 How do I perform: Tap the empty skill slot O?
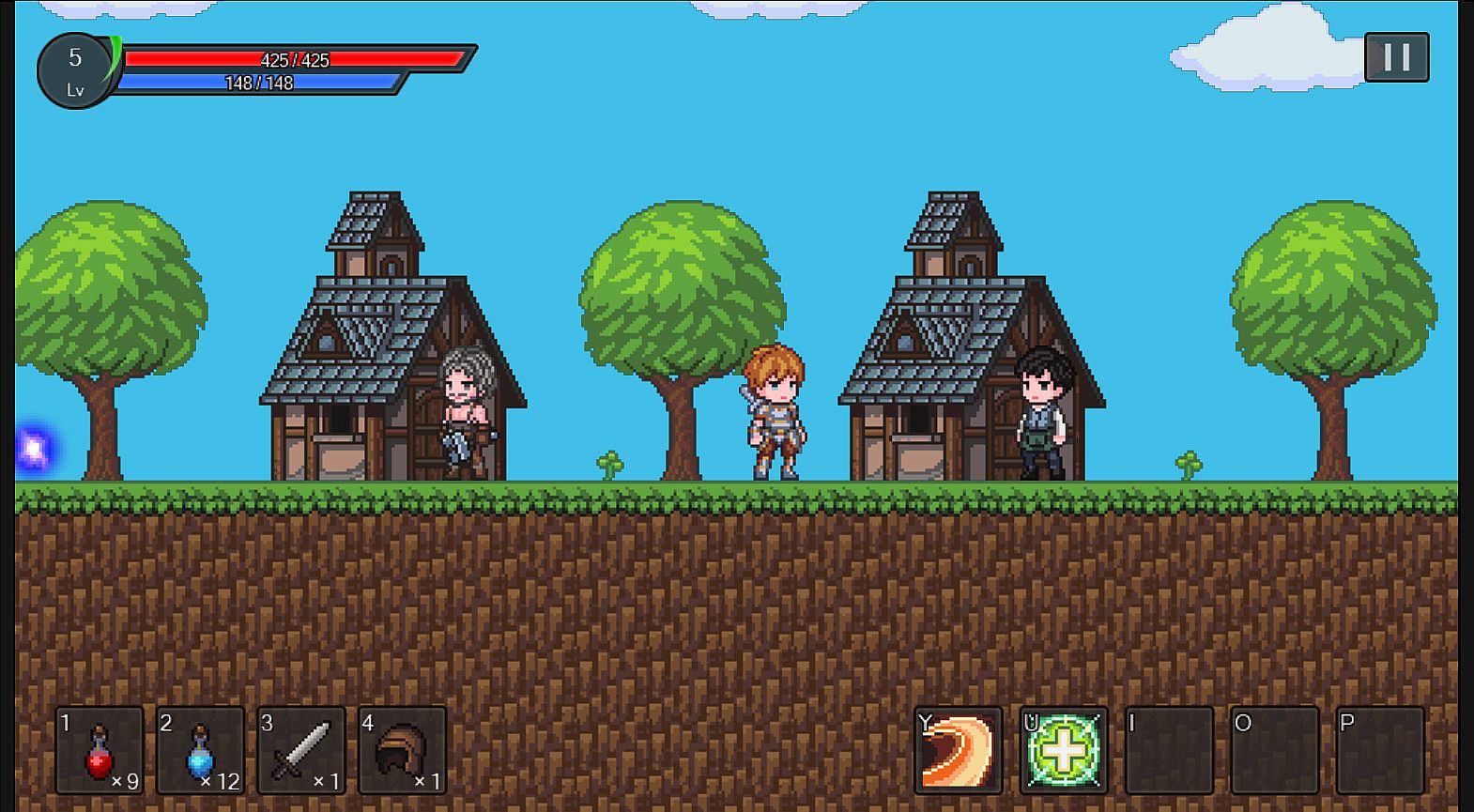[1274, 750]
